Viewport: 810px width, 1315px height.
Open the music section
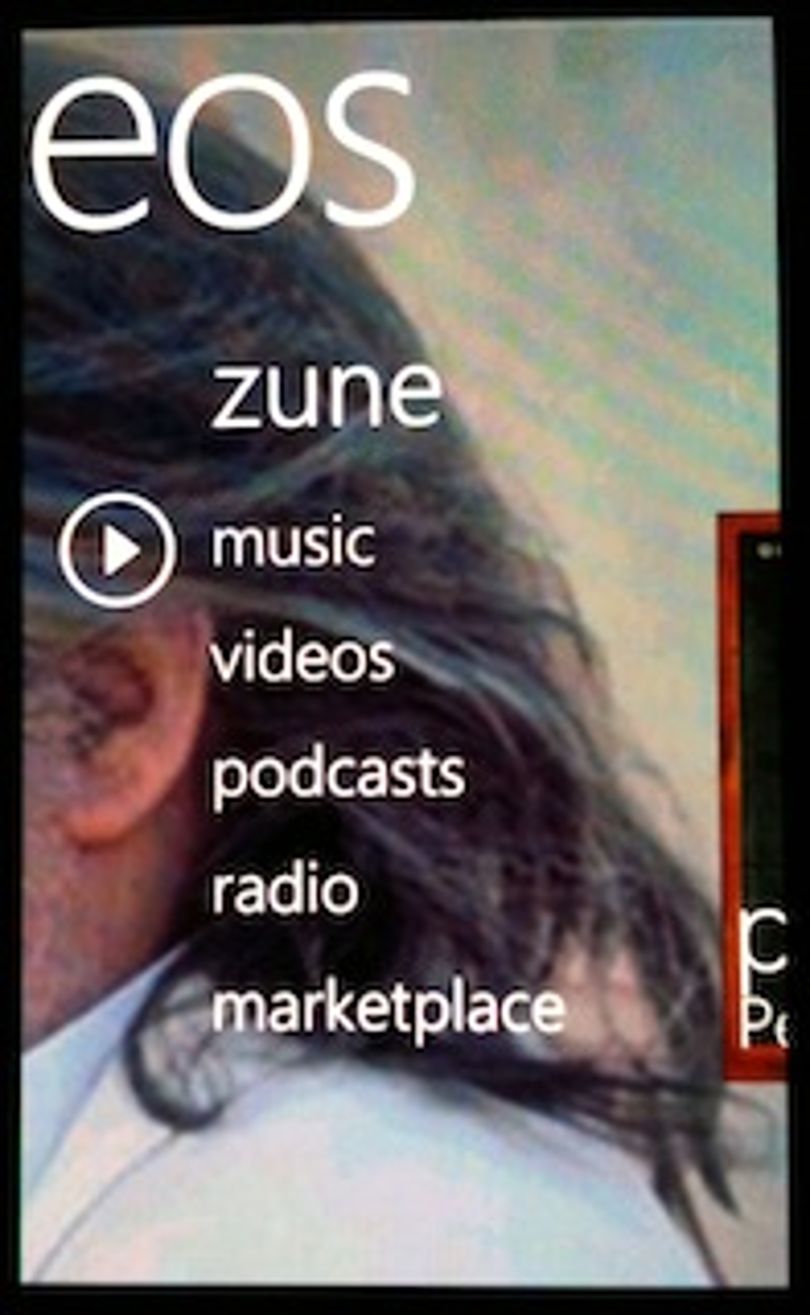click(293, 542)
